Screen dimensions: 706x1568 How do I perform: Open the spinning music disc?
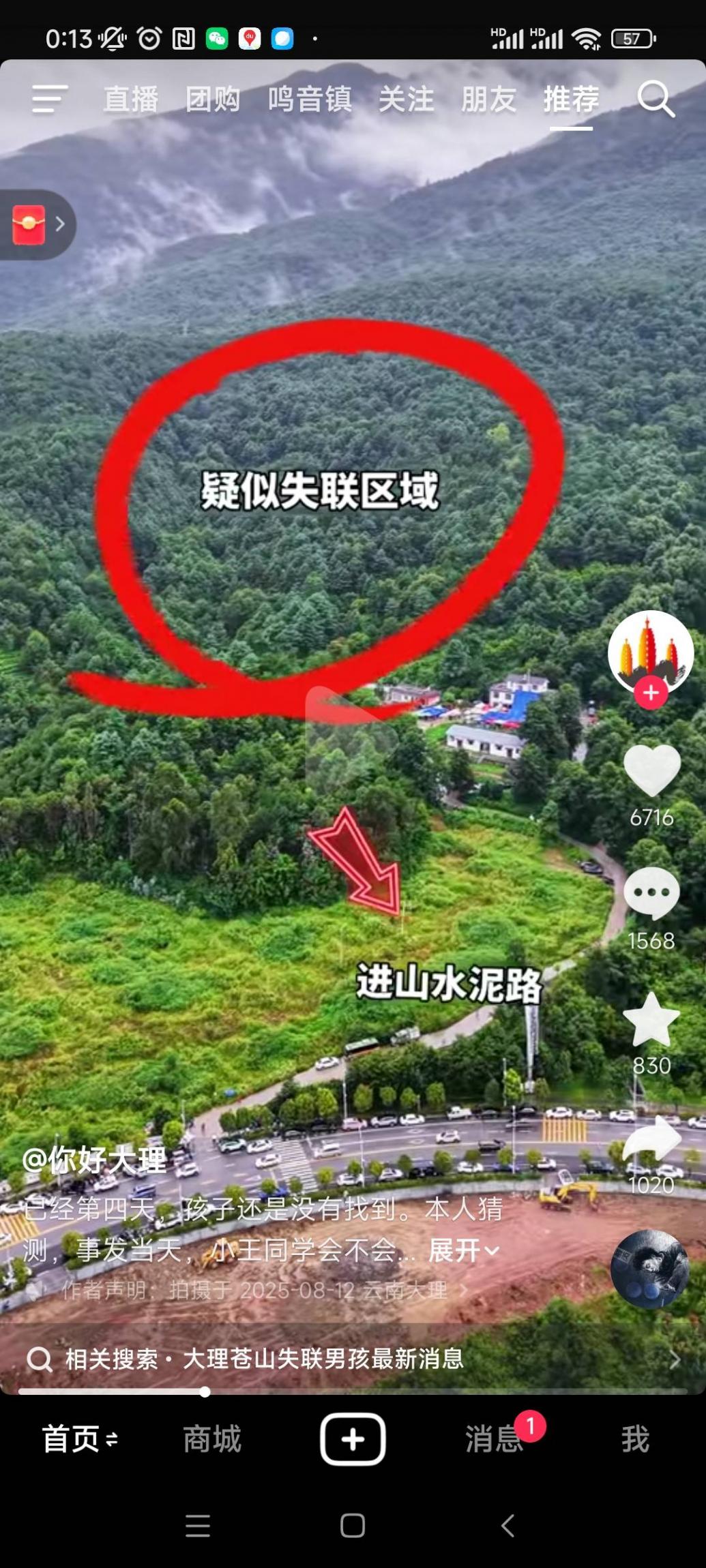649,1269
